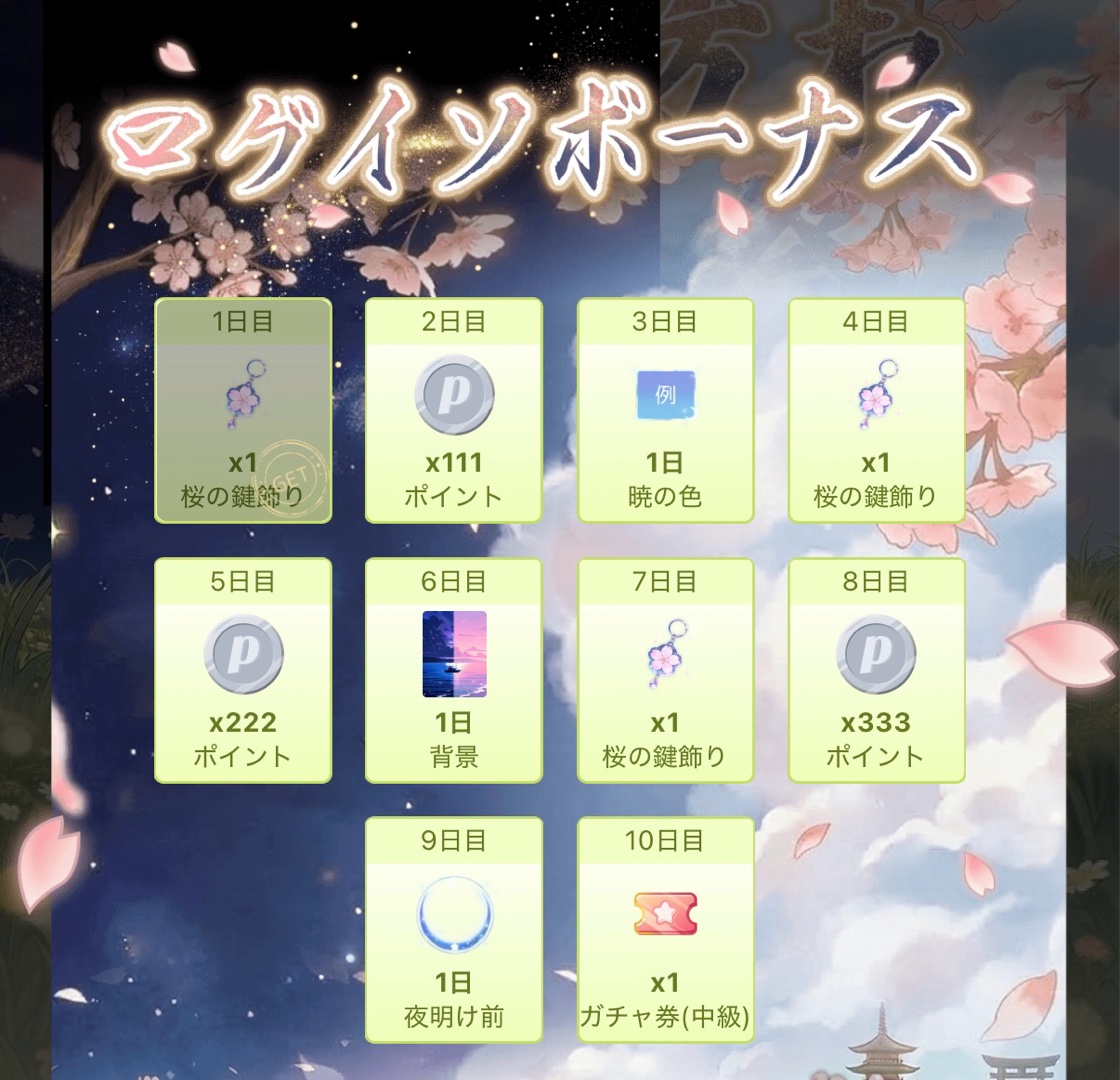View the day 6 背景 reward

453,670
